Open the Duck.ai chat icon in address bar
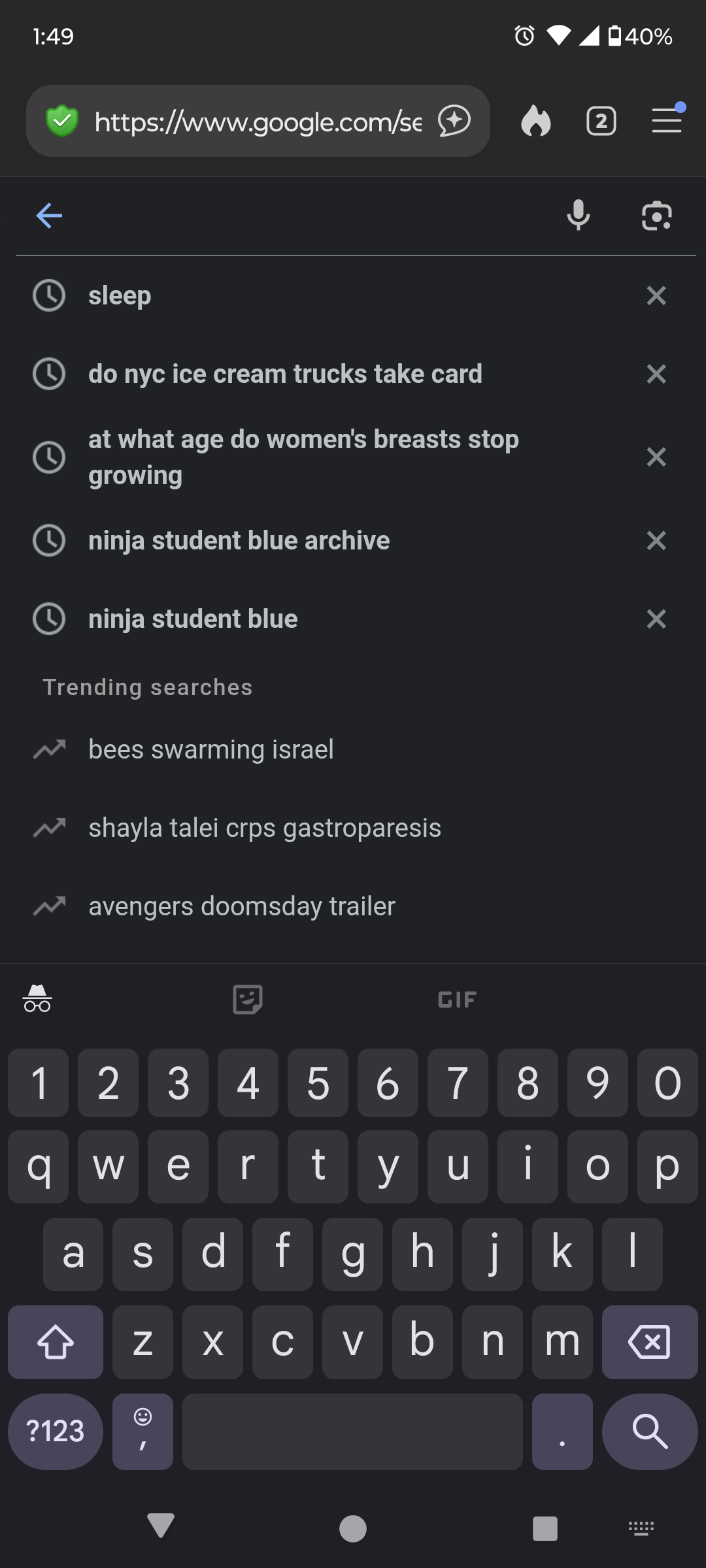706x1568 pixels. (454, 122)
